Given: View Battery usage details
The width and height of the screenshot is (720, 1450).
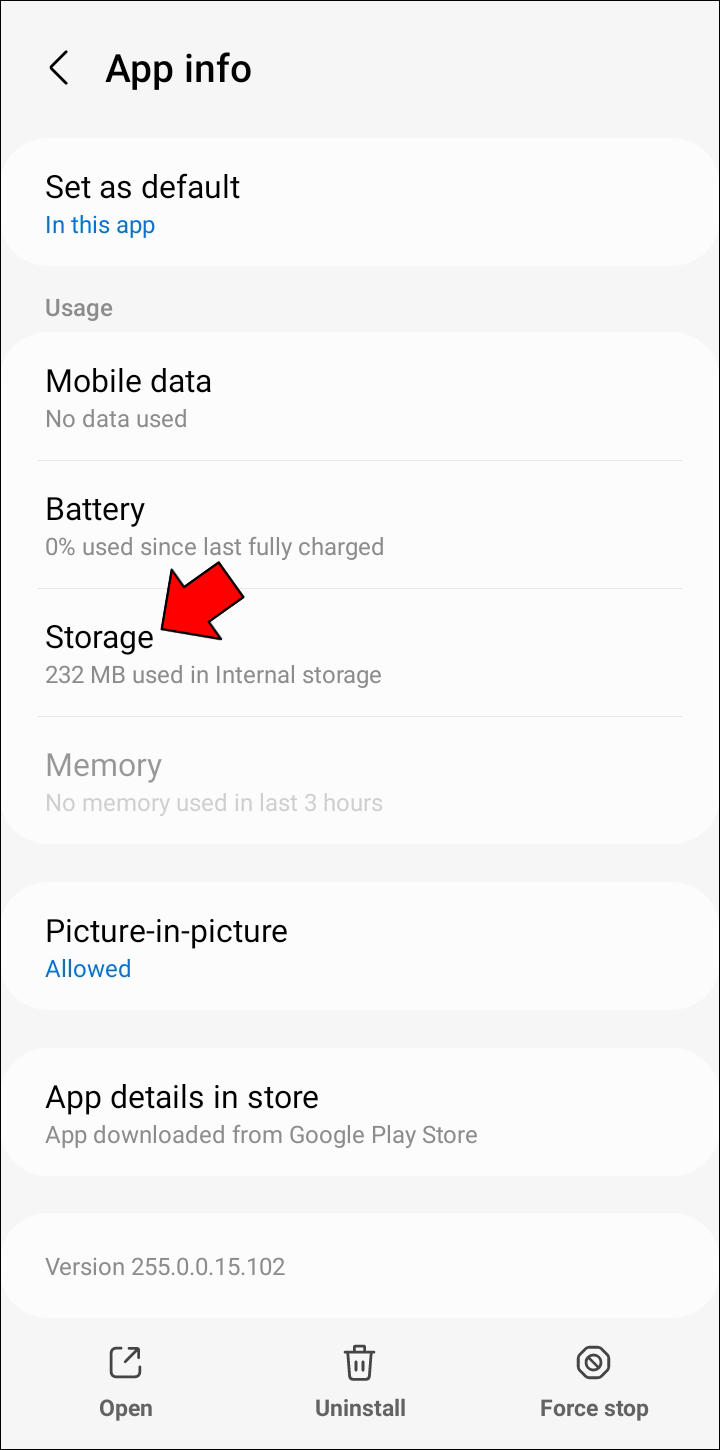Looking at the screenshot, I should pos(360,525).
